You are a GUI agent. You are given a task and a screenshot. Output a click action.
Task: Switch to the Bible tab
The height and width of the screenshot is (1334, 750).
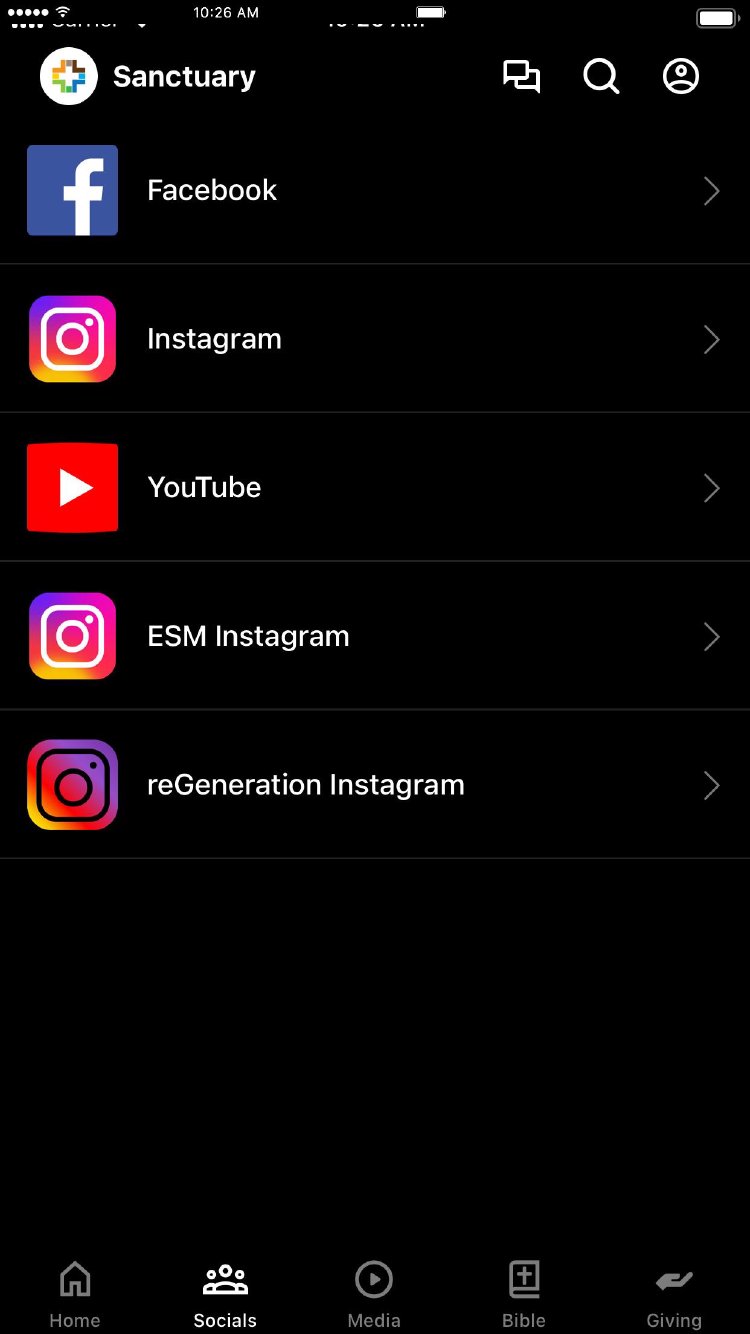[x=524, y=1295]
